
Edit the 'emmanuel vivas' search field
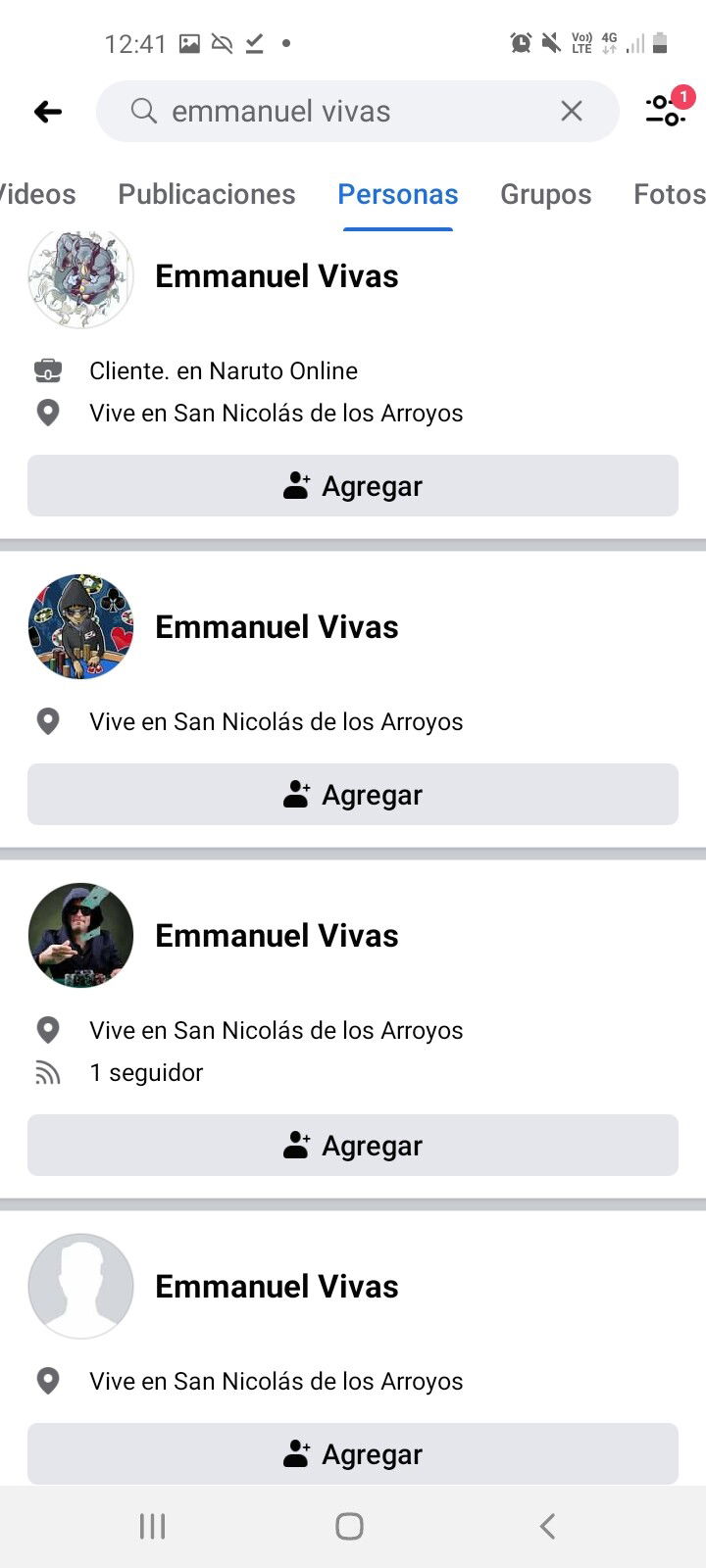pos(357,112)
